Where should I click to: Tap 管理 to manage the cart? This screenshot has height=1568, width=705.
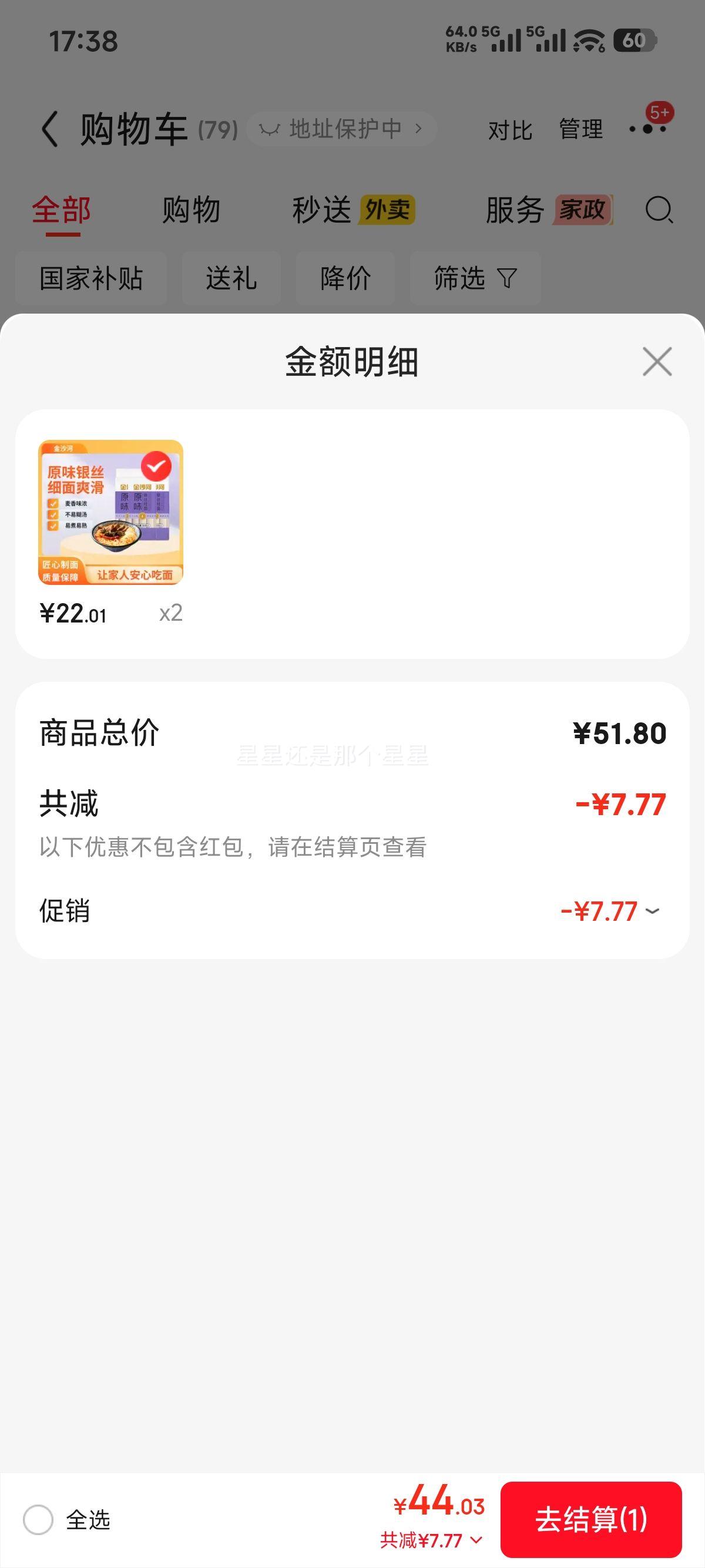tap(581, 130)
